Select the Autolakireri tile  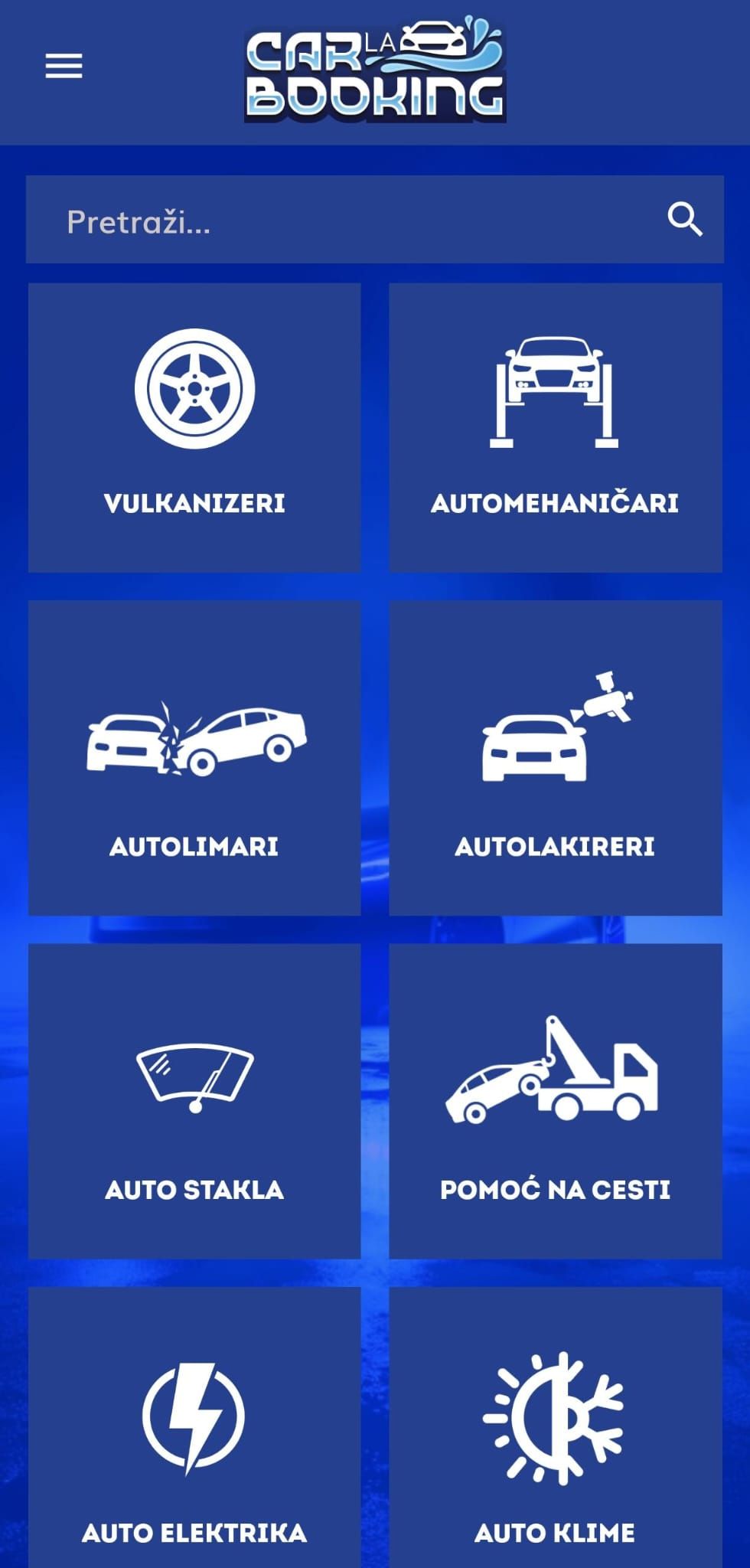(556, 758)
